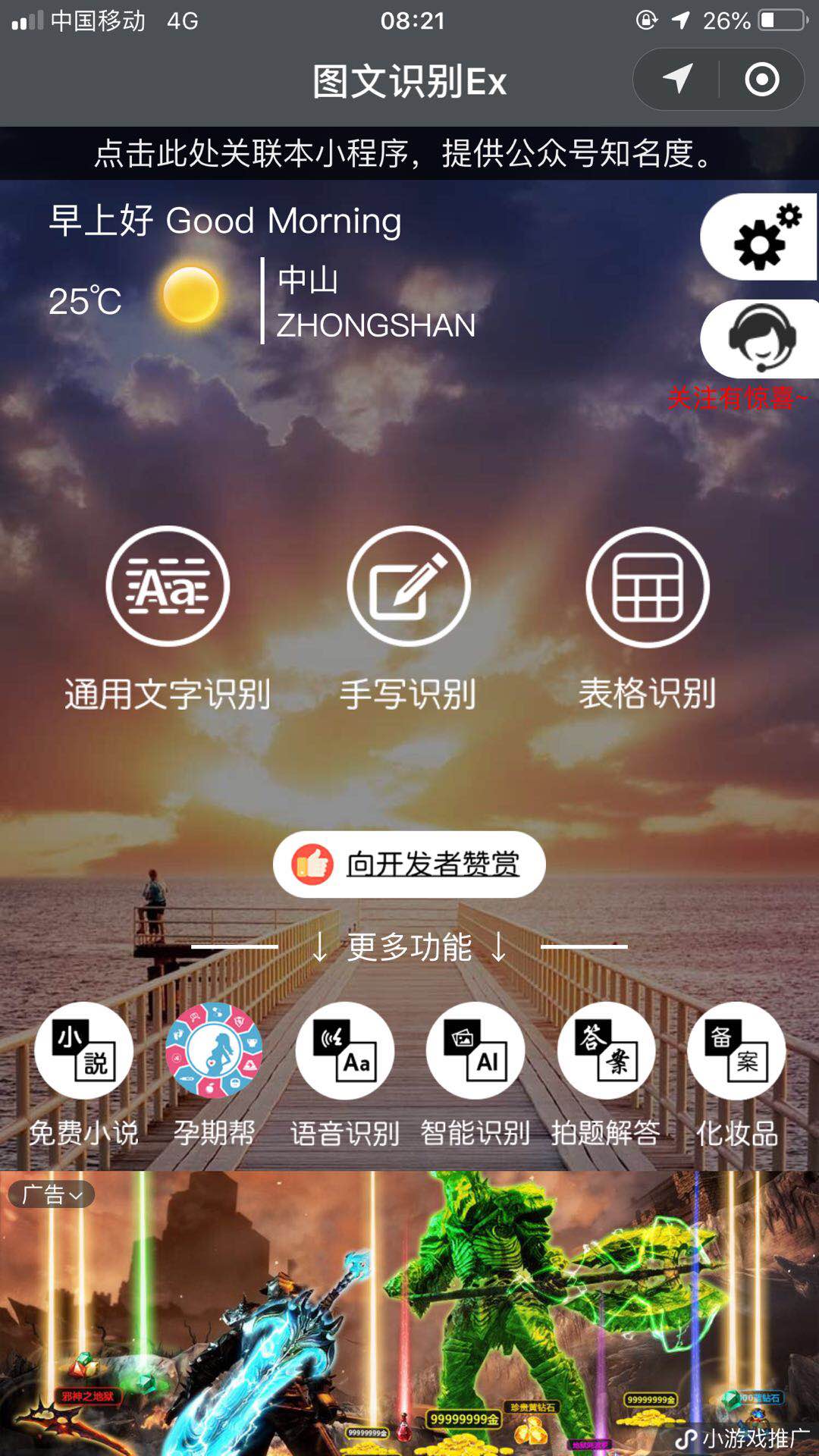Select 语音识别 voice recognition
The image size is (819, 1456).
coord(345,1051)
